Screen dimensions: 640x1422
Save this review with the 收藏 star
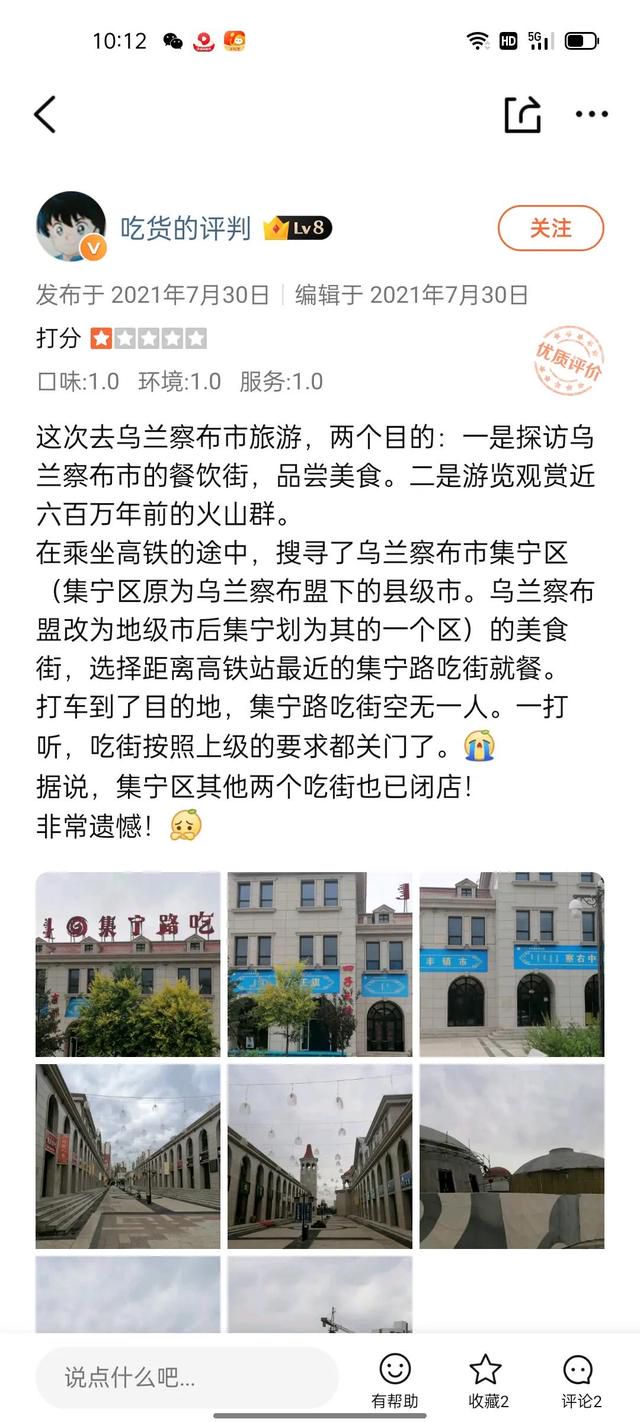[487, 1381]
